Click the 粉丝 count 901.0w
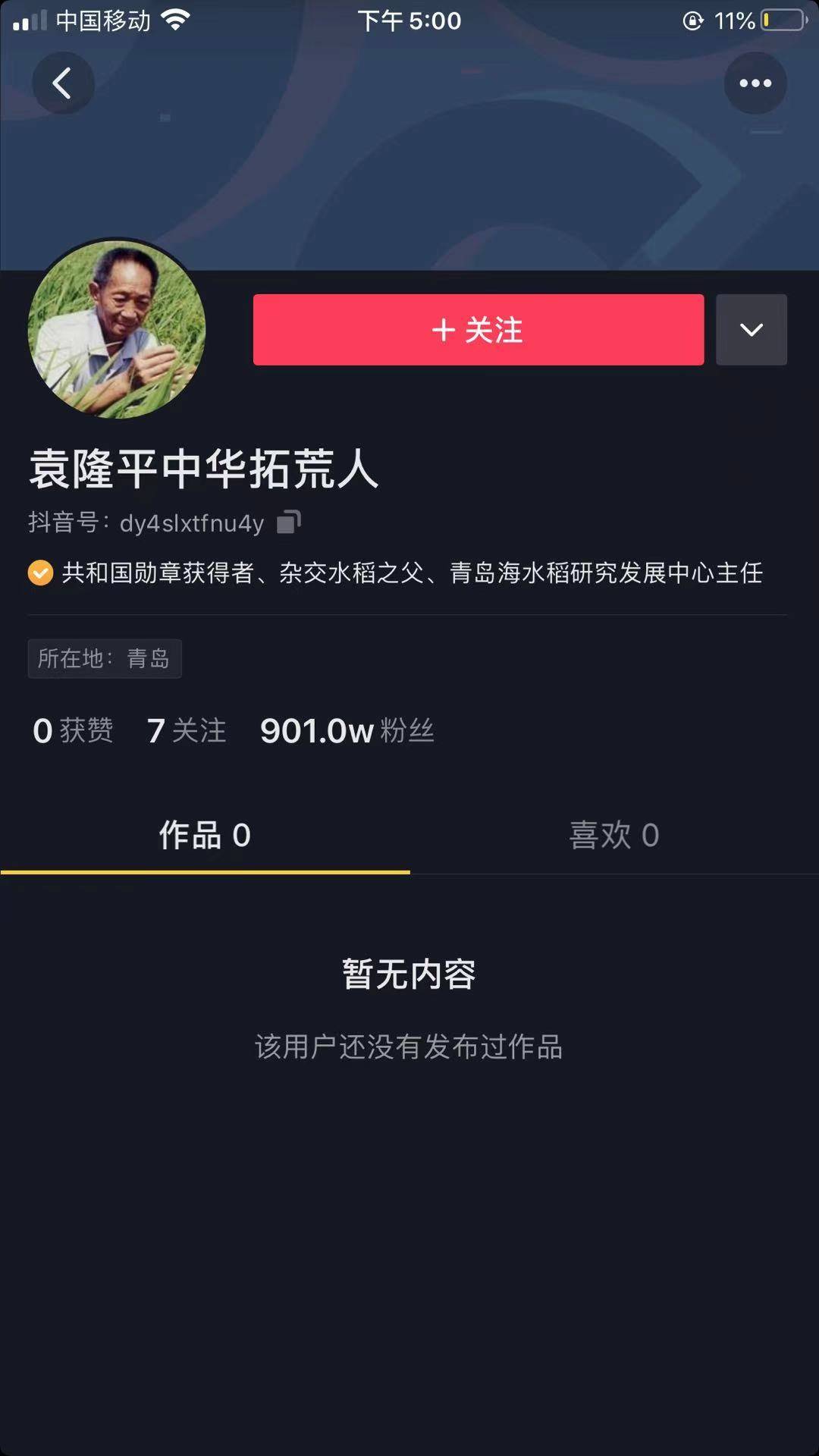The width and height of the screenshot is (819, 1456). (345, 730)
